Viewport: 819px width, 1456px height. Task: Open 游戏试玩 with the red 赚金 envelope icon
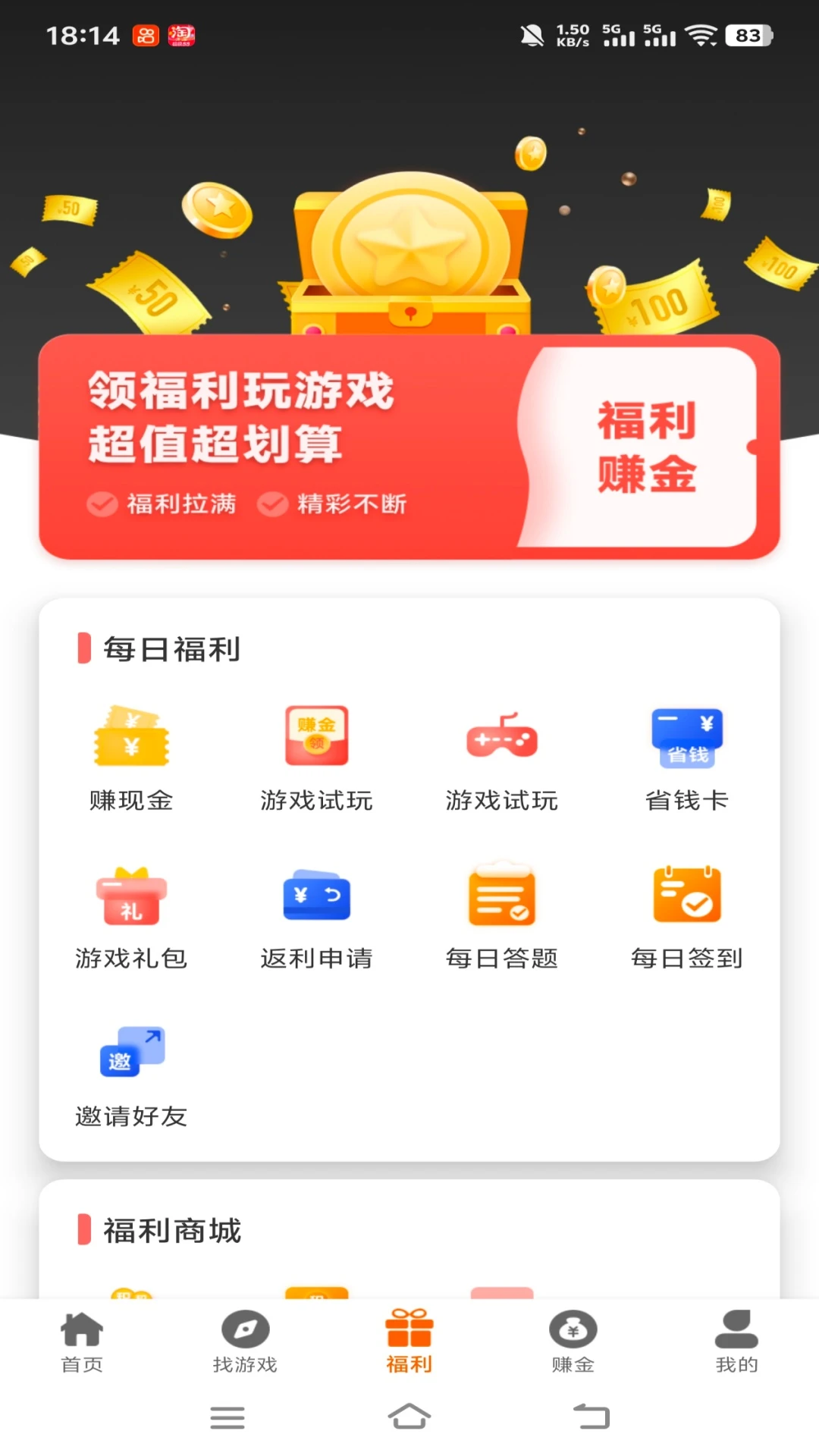pos(316,757)
